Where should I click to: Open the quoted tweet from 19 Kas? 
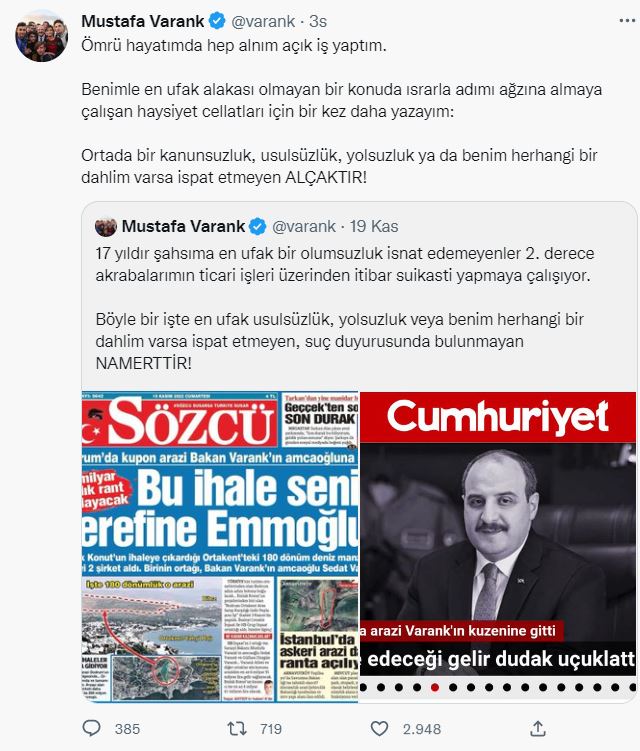(360, 300)
